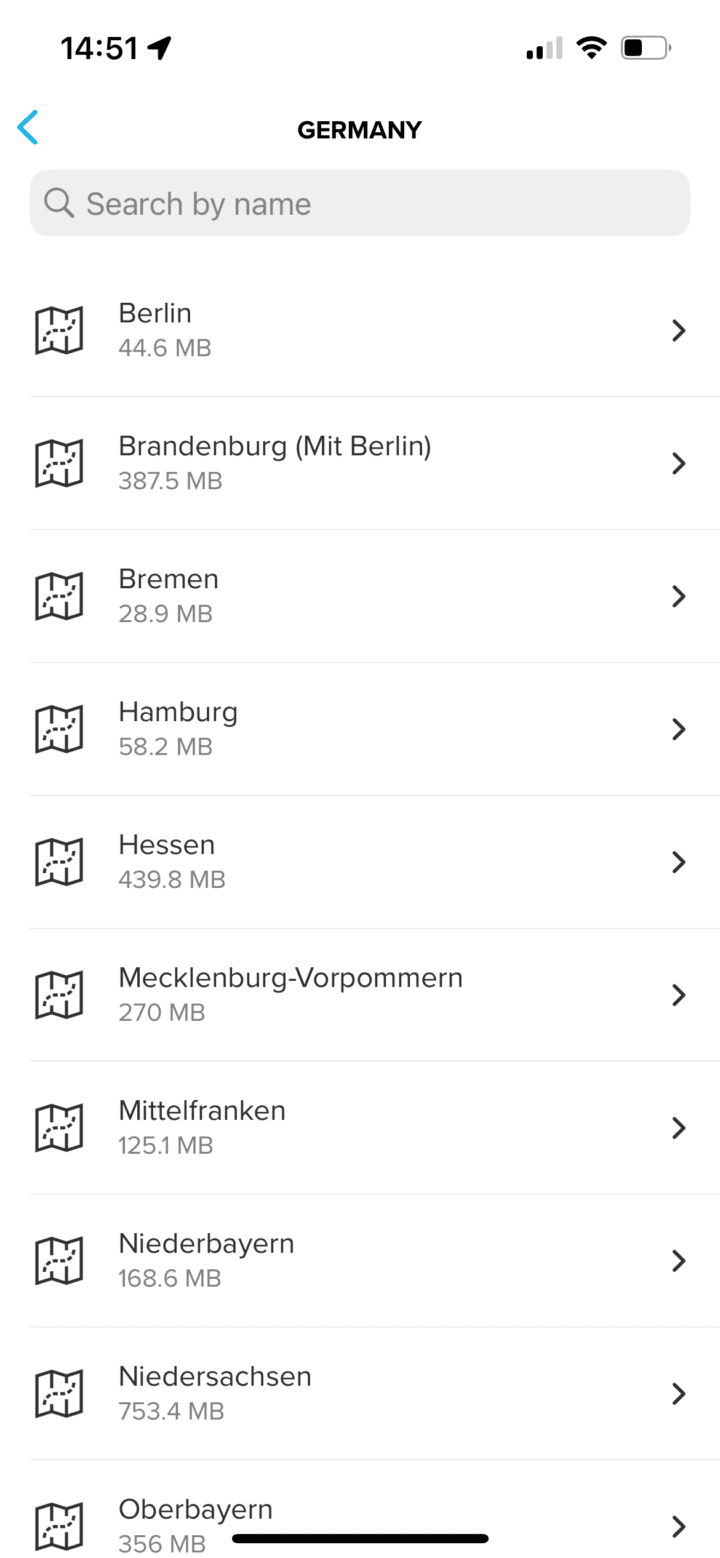Screen dimensions: 720x1558
Task: Select Brandenburg (Mit Berlin) map
Action: coord(360,463)
